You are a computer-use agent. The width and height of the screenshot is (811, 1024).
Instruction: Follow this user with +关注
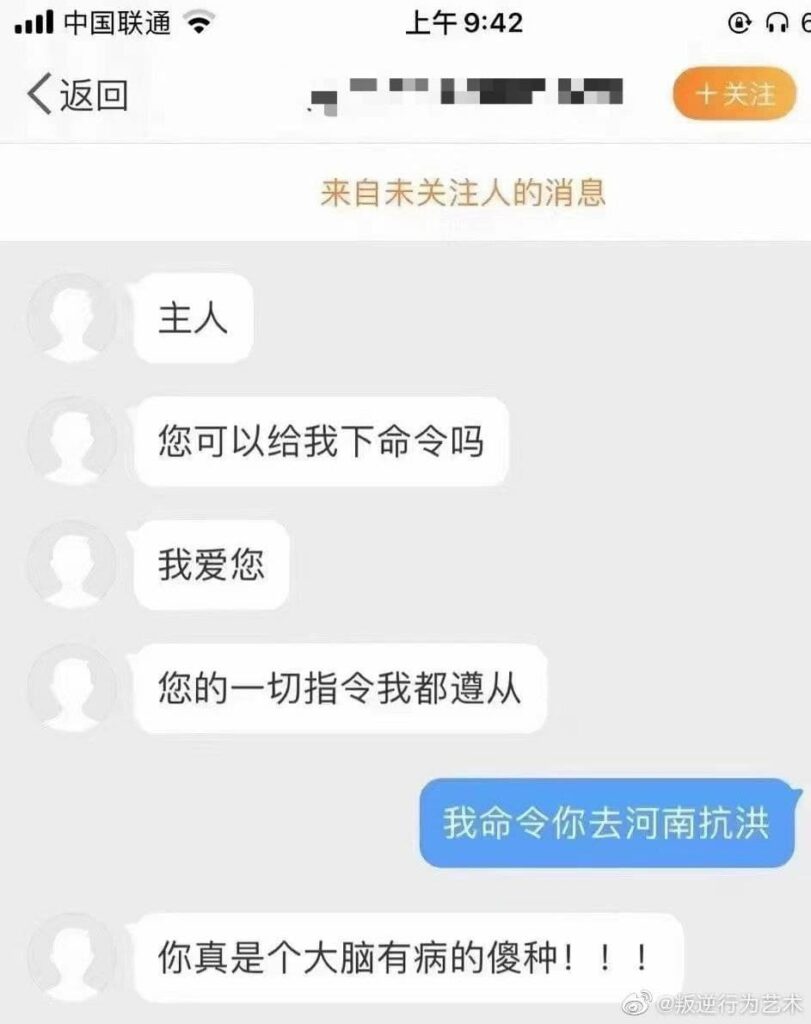[736, 94]
